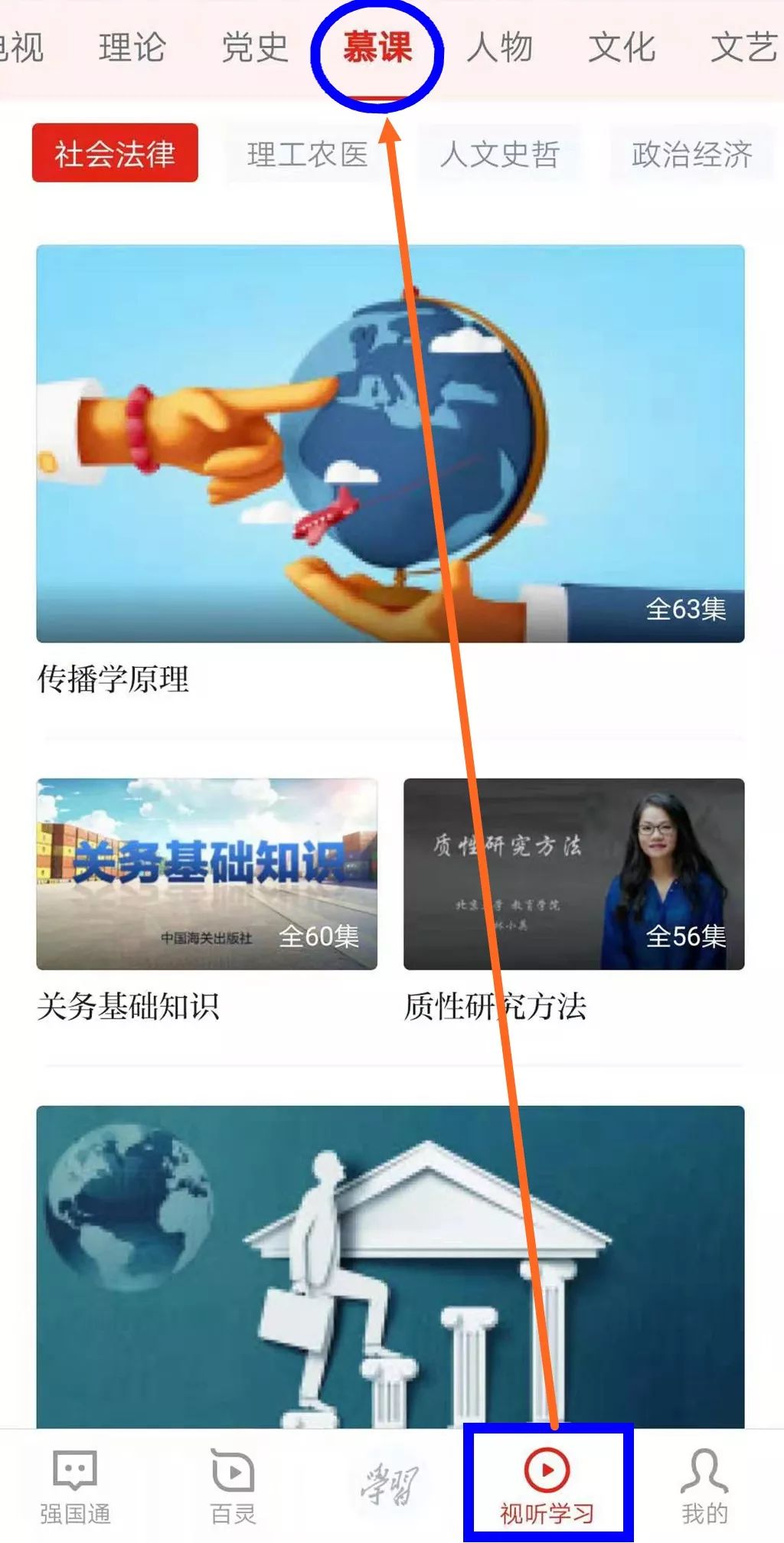Select the 社会法律 category chip
Screen dimensions: 784x1543
tap(115, 153)
